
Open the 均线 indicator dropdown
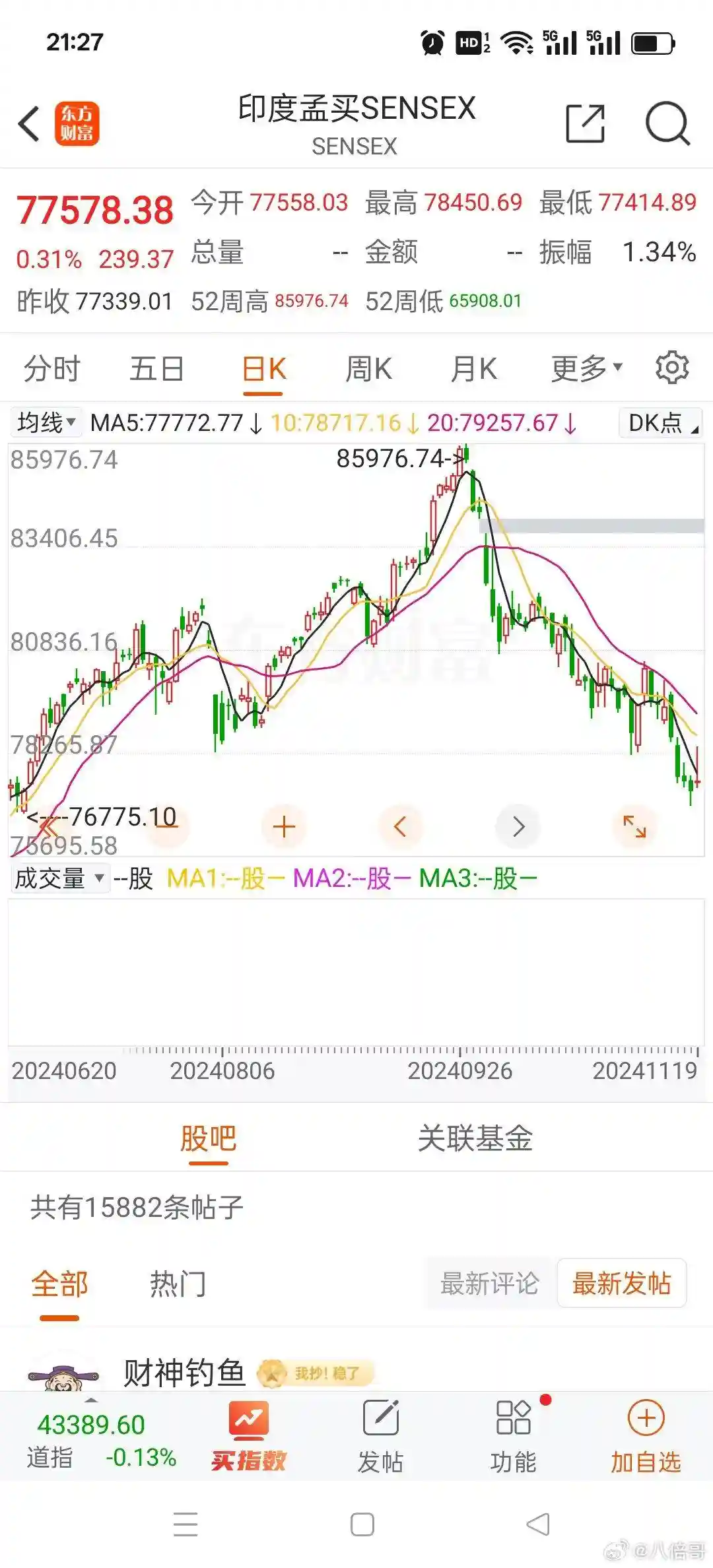[46, 422]
